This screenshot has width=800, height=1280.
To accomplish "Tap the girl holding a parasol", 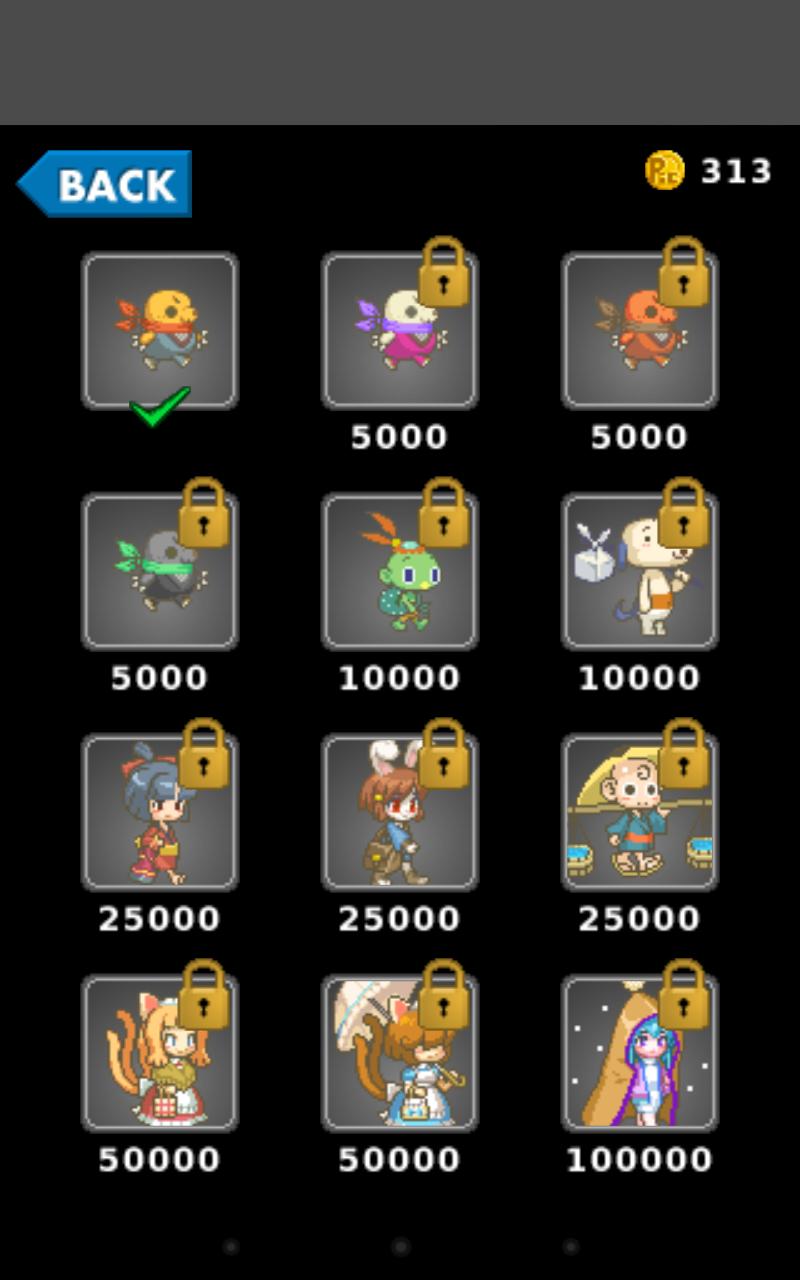I will tap(399, 1053).
